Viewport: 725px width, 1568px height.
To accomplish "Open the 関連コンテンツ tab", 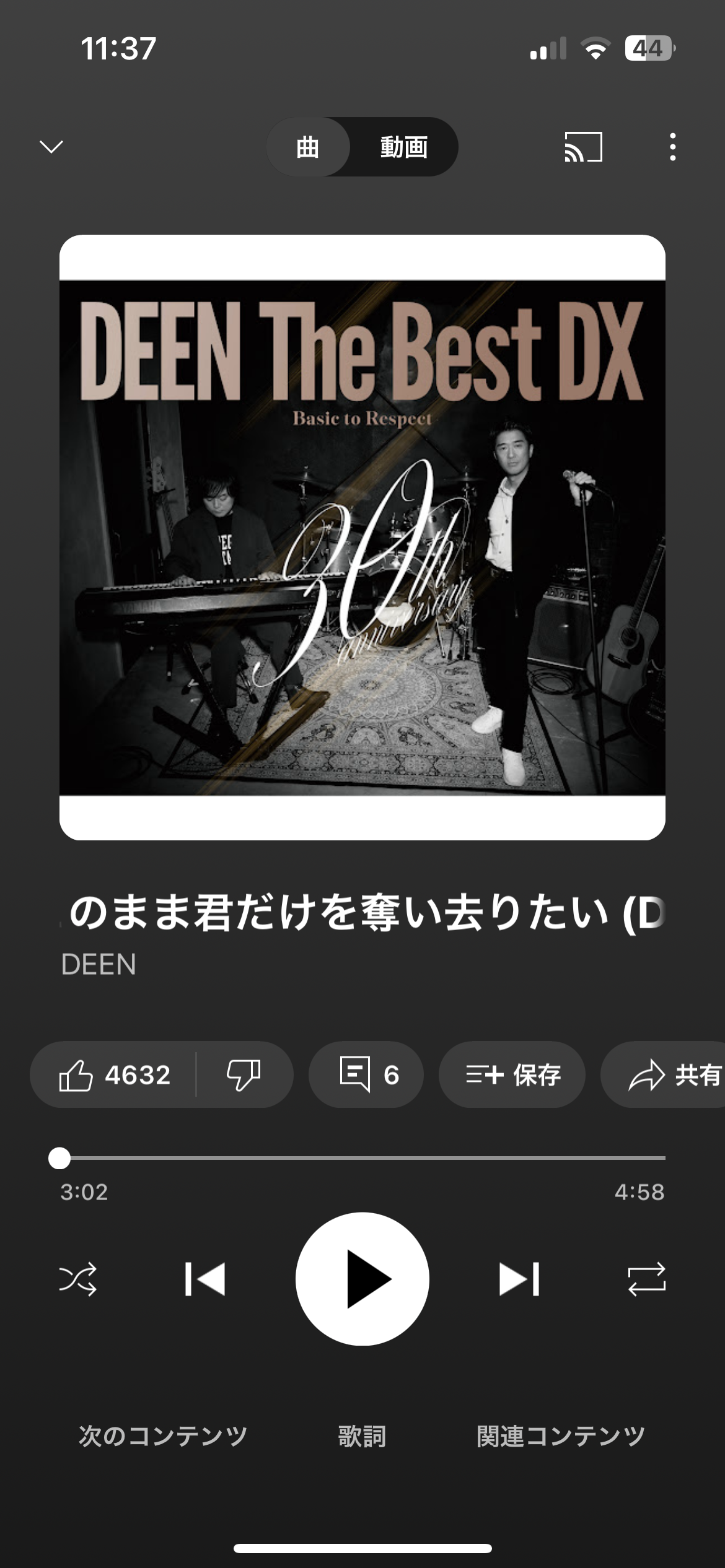I will tap(561, 1435).
